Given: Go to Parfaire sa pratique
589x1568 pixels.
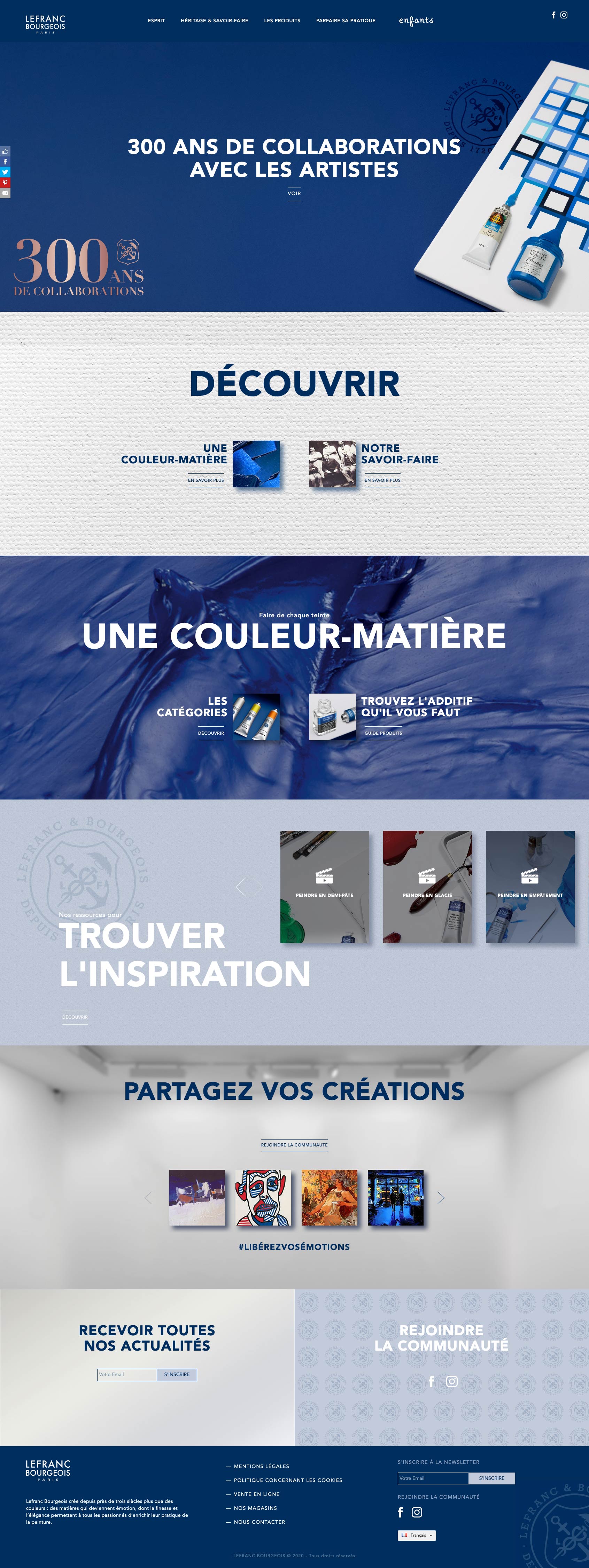Looking at the screenshot, I should (x=346, y=21).
